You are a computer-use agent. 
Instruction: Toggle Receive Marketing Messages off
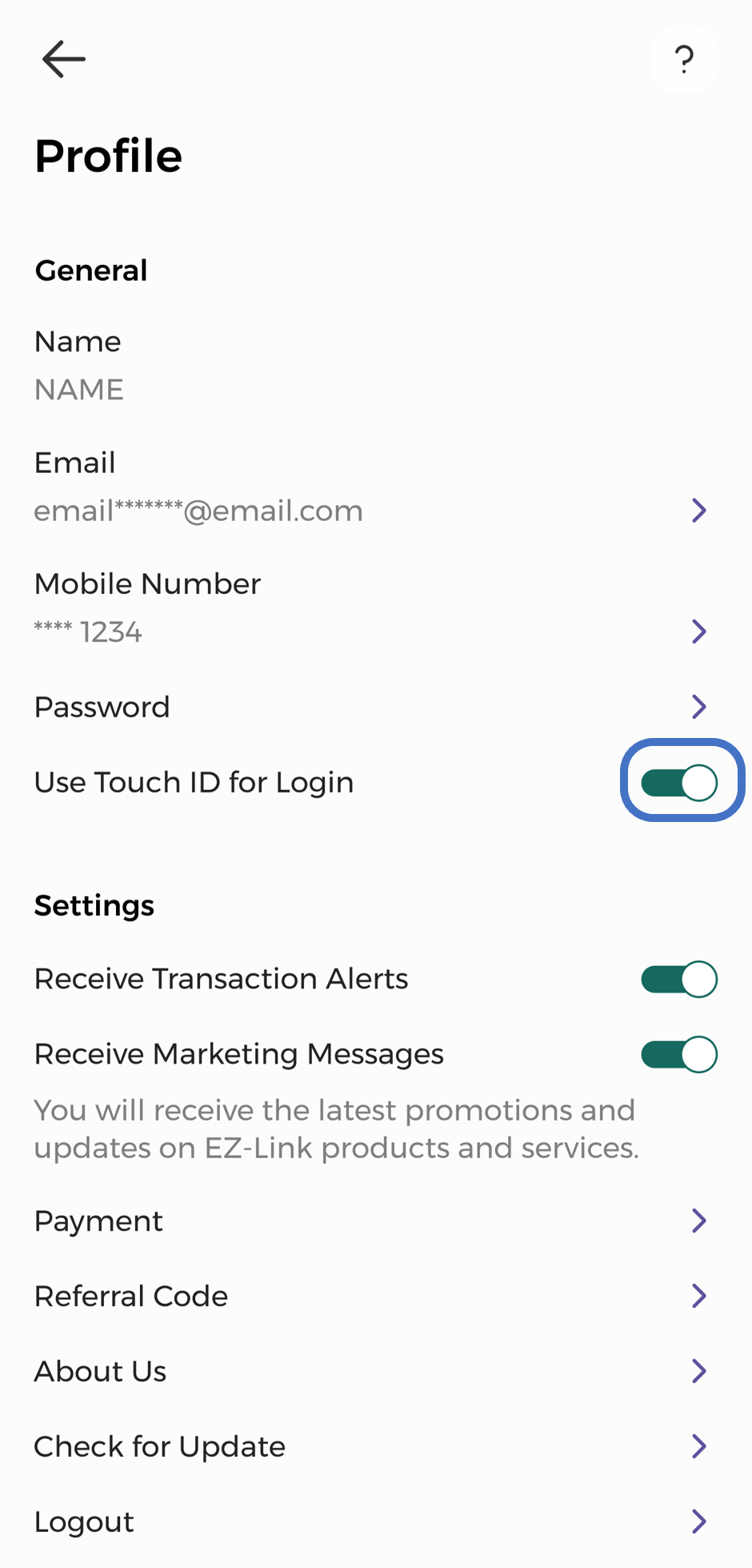coord(679,1054)
